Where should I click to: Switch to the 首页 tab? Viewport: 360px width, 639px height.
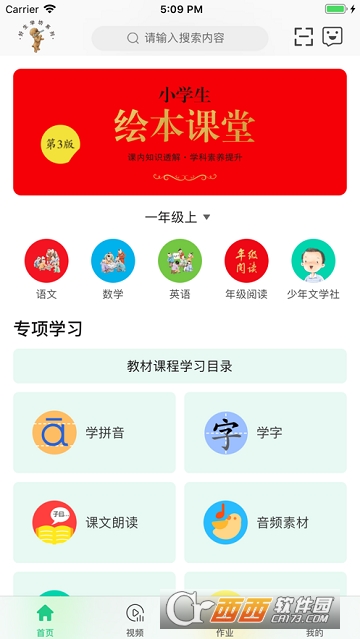45,619
